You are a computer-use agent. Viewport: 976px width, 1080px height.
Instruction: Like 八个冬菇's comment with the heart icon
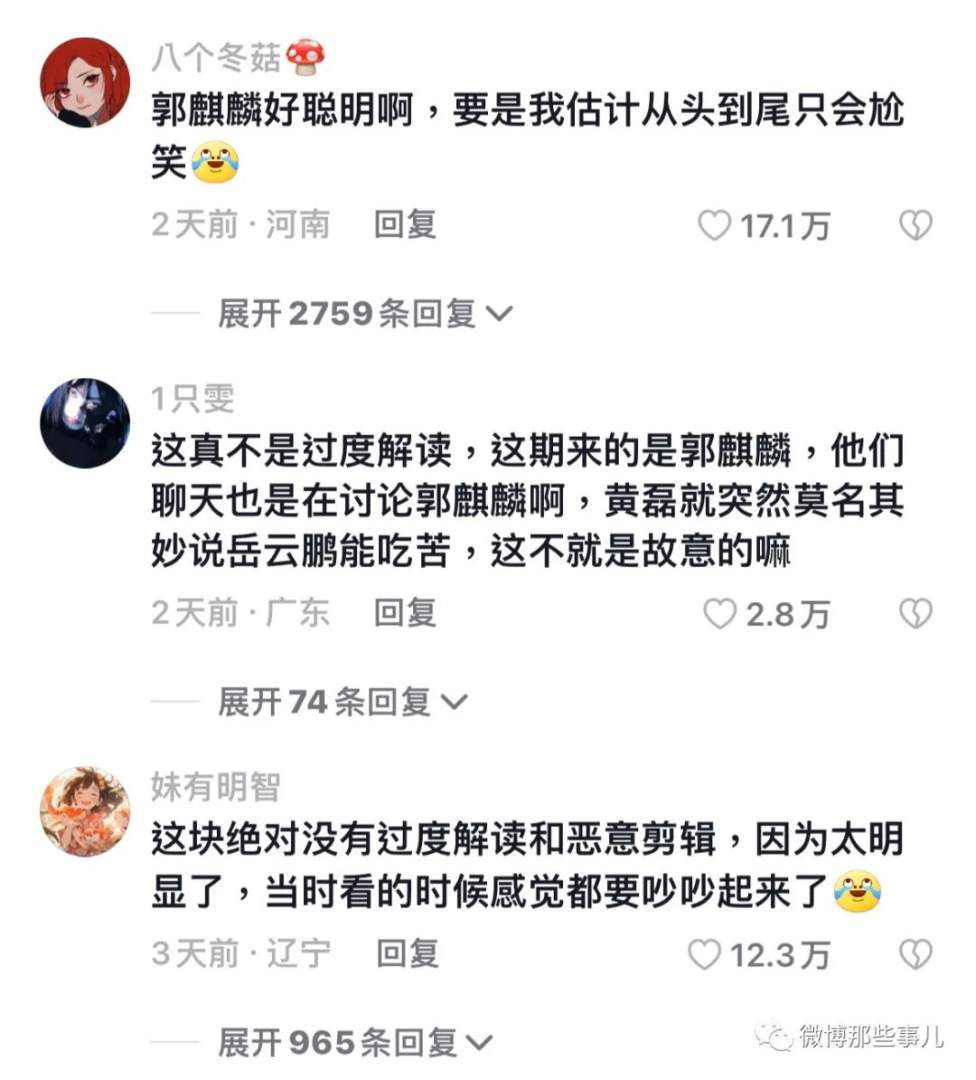click(714, 226)
